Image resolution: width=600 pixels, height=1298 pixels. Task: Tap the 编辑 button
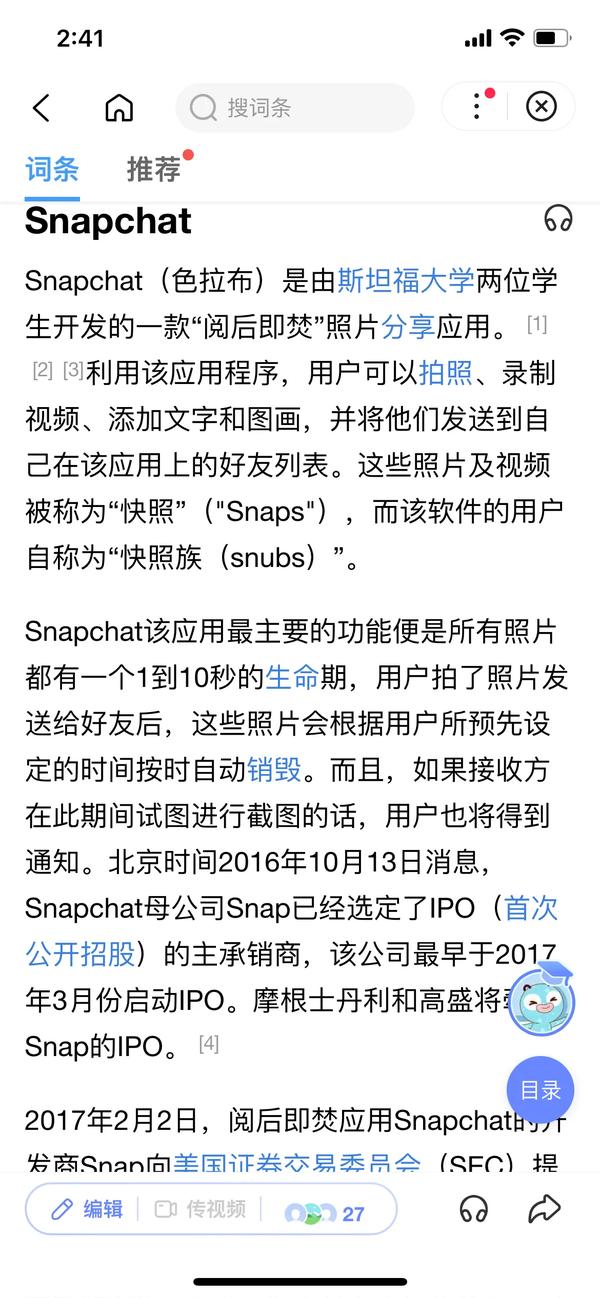[87, 1209]
